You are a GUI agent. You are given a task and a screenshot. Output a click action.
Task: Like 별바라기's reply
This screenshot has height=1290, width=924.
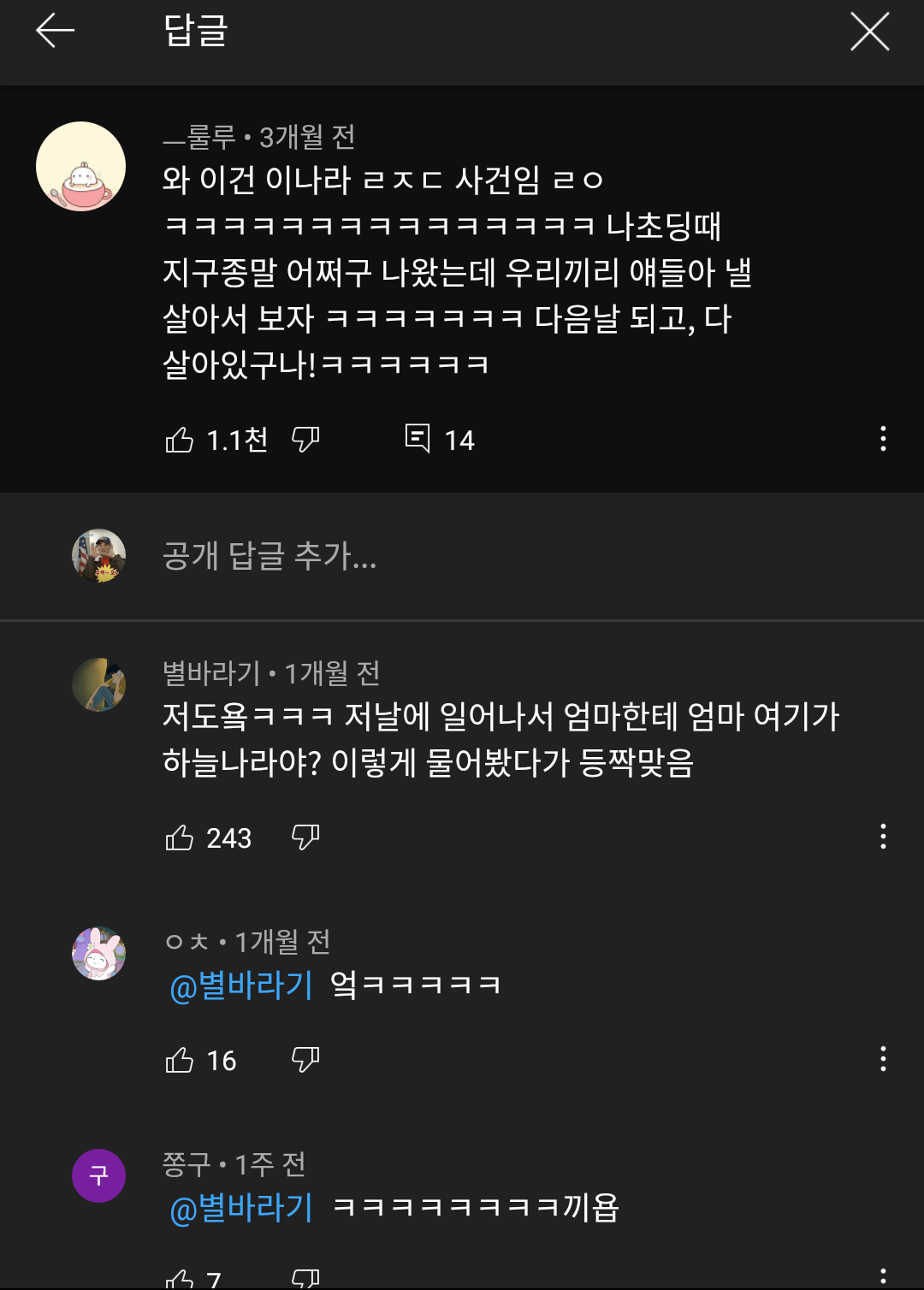click(x=180, y=837)
